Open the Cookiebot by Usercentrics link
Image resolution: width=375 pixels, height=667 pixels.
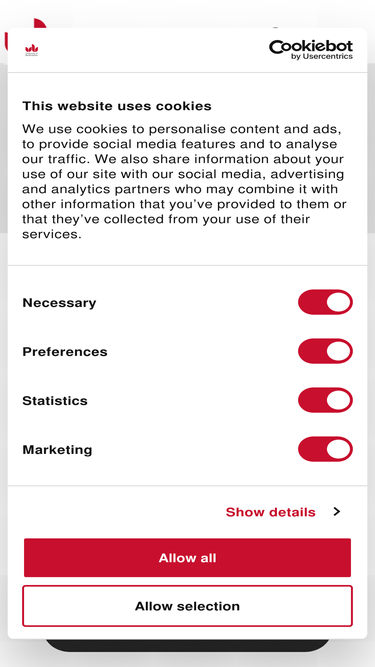[x=311, y=50]
